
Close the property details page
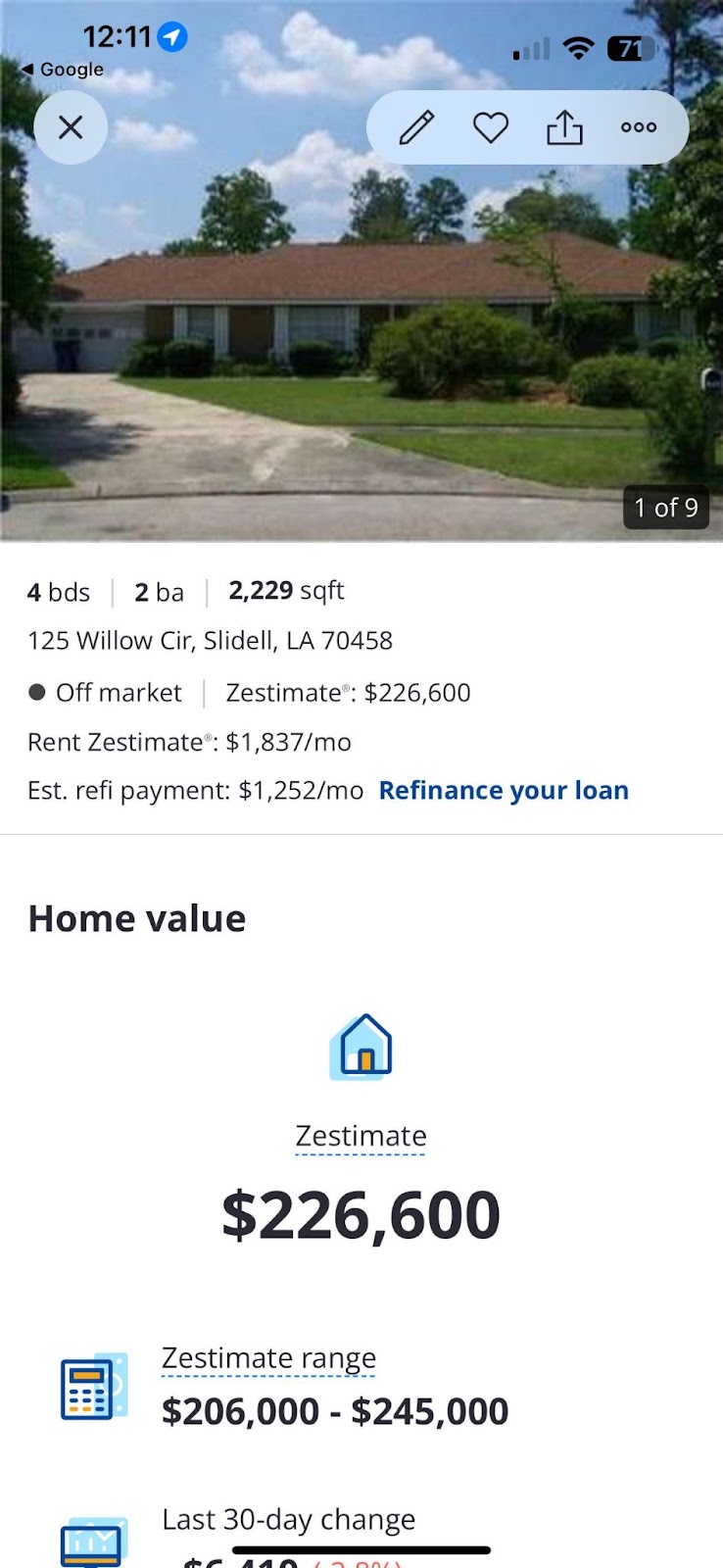[71, 127]
